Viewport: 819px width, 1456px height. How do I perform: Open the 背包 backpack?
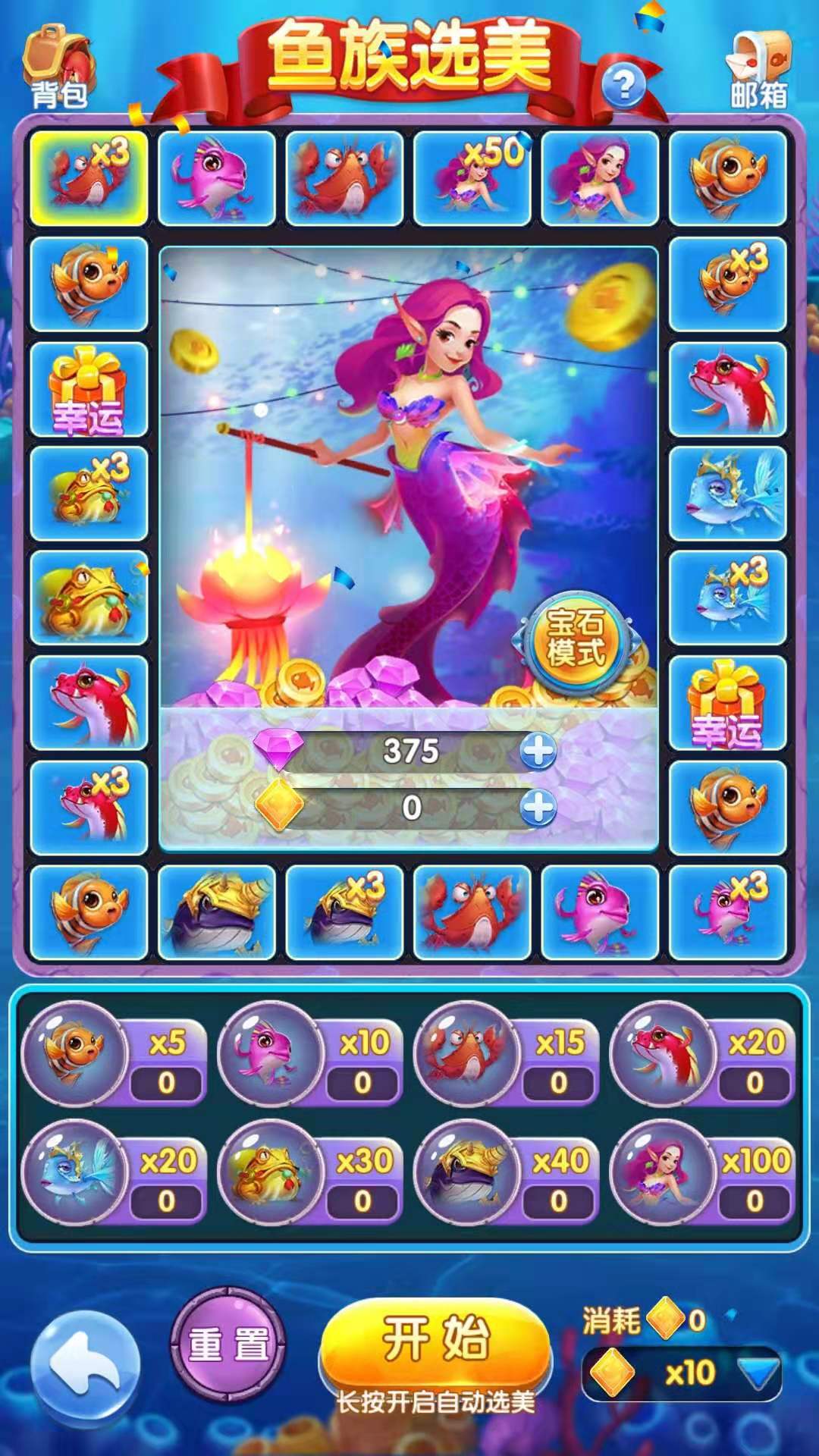point(59,66)
